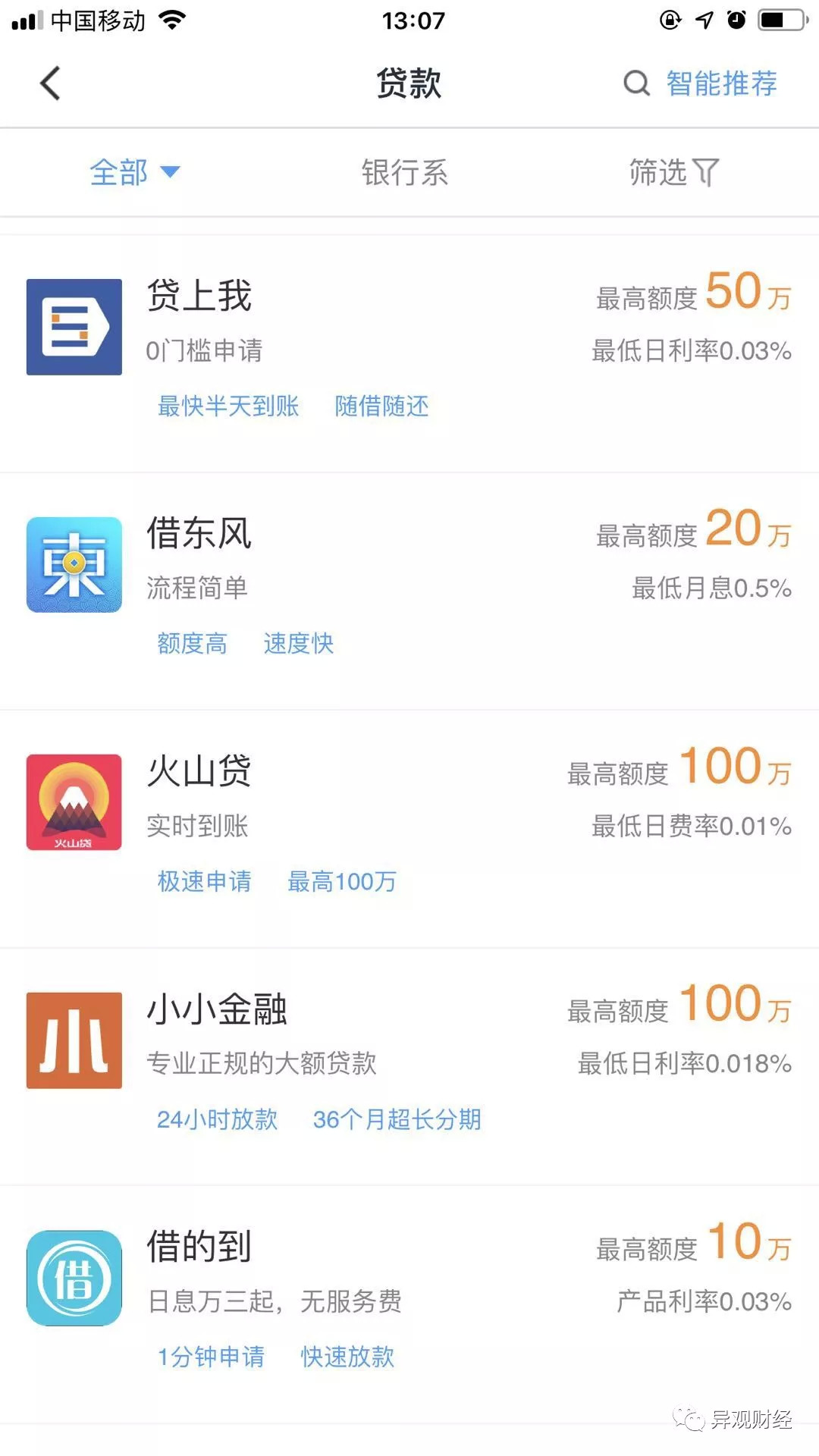Image resolution: width=819 pixels, height=1456 pixels.
Task: Go back using the top-left arrow
Action: [x=50, y=83]
